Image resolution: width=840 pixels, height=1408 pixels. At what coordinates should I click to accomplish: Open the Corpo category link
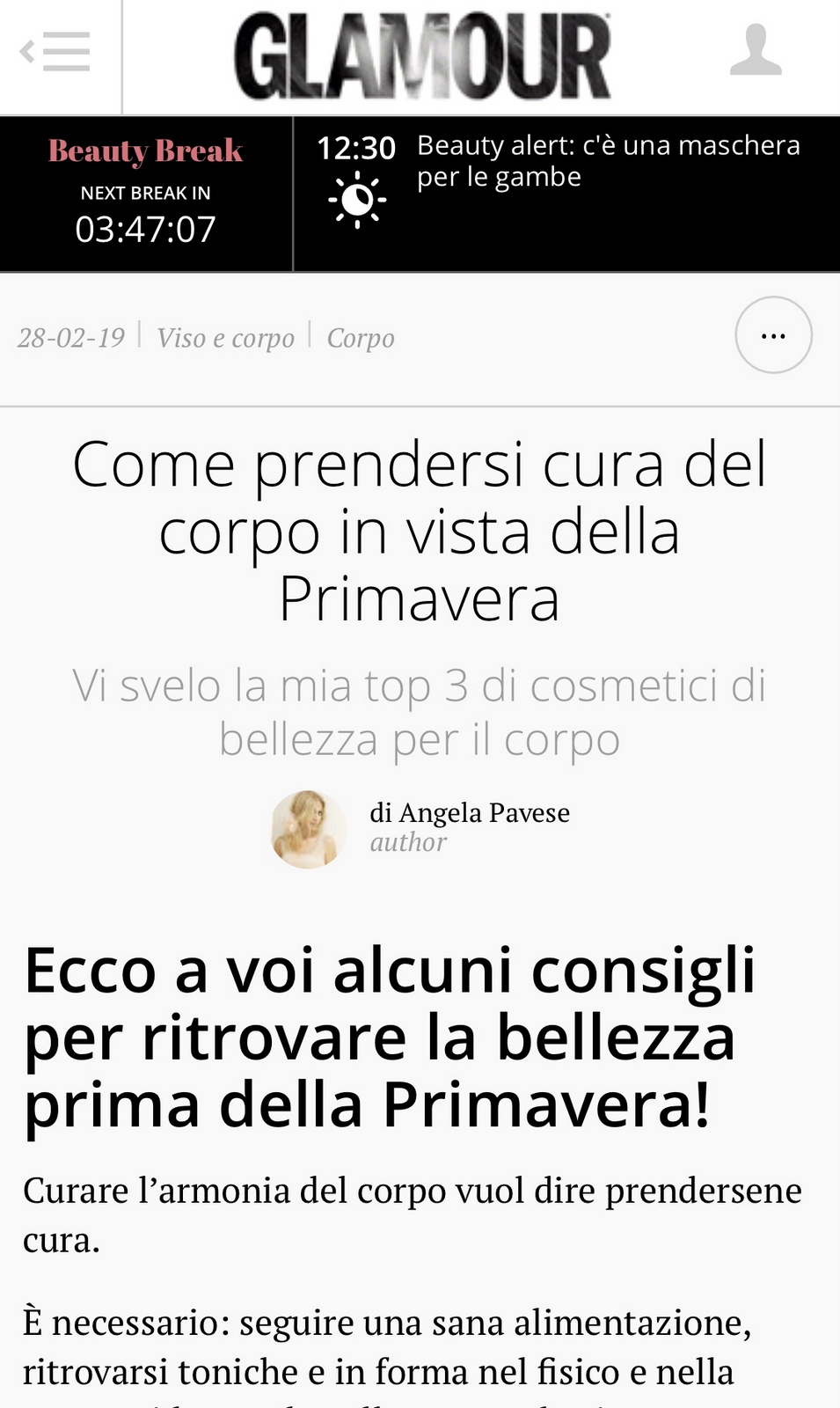pyautogui.click(x=361, y=338)
